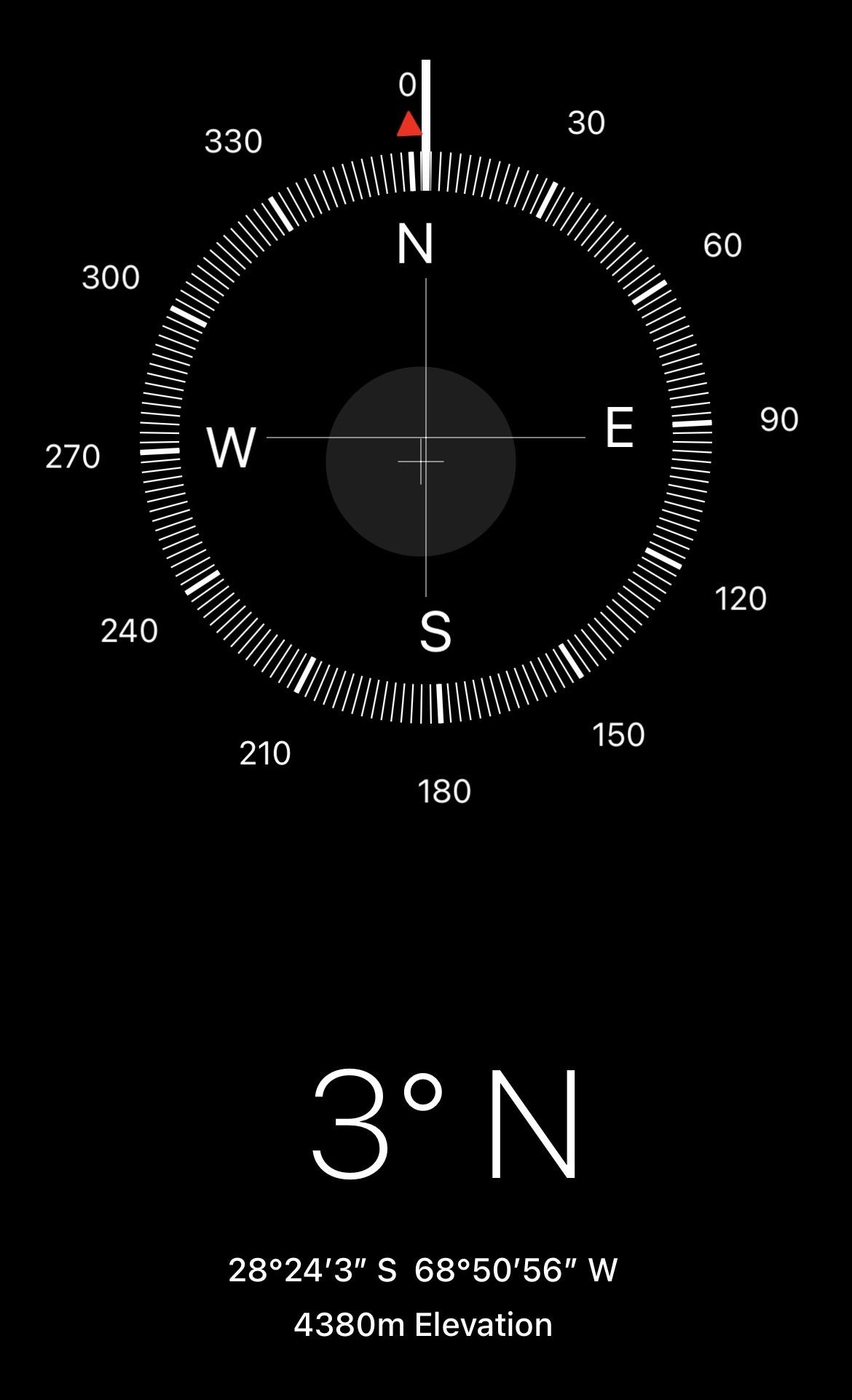Tap the compass dial to lock the bearing

[x=426, y=437]
